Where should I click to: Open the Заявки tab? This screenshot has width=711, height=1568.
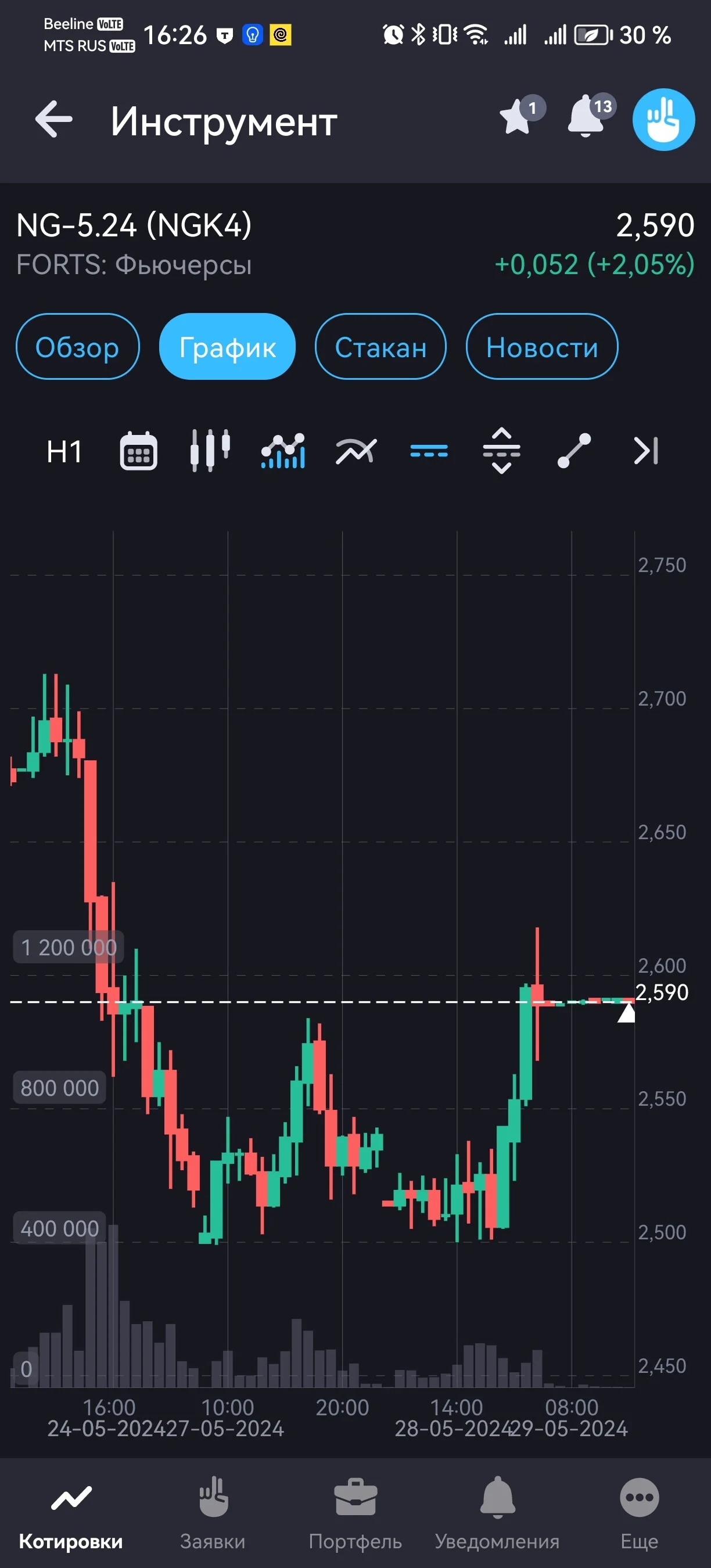tap(213, 1514)
